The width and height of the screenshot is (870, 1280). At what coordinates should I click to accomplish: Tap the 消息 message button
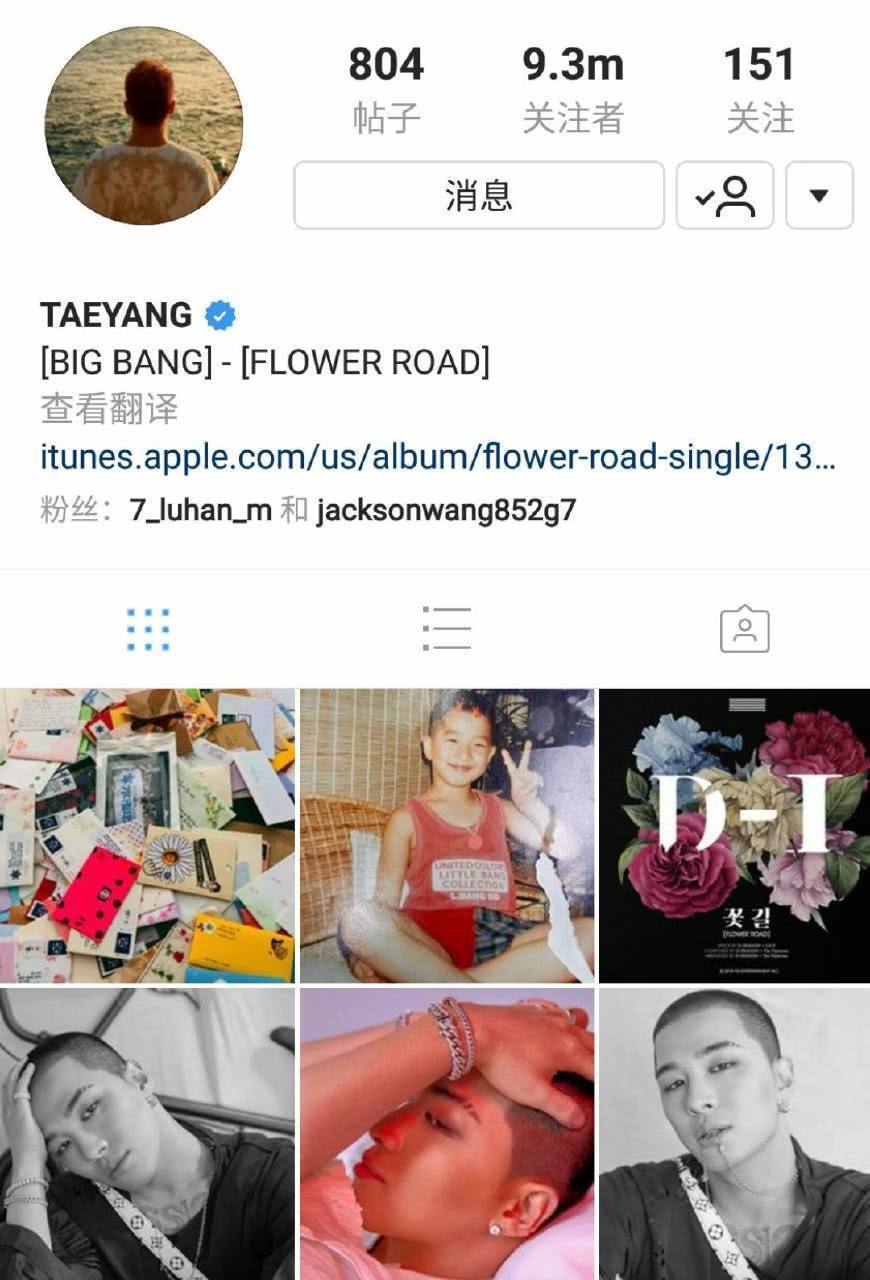pyautogui.click(x=478, y=195)
